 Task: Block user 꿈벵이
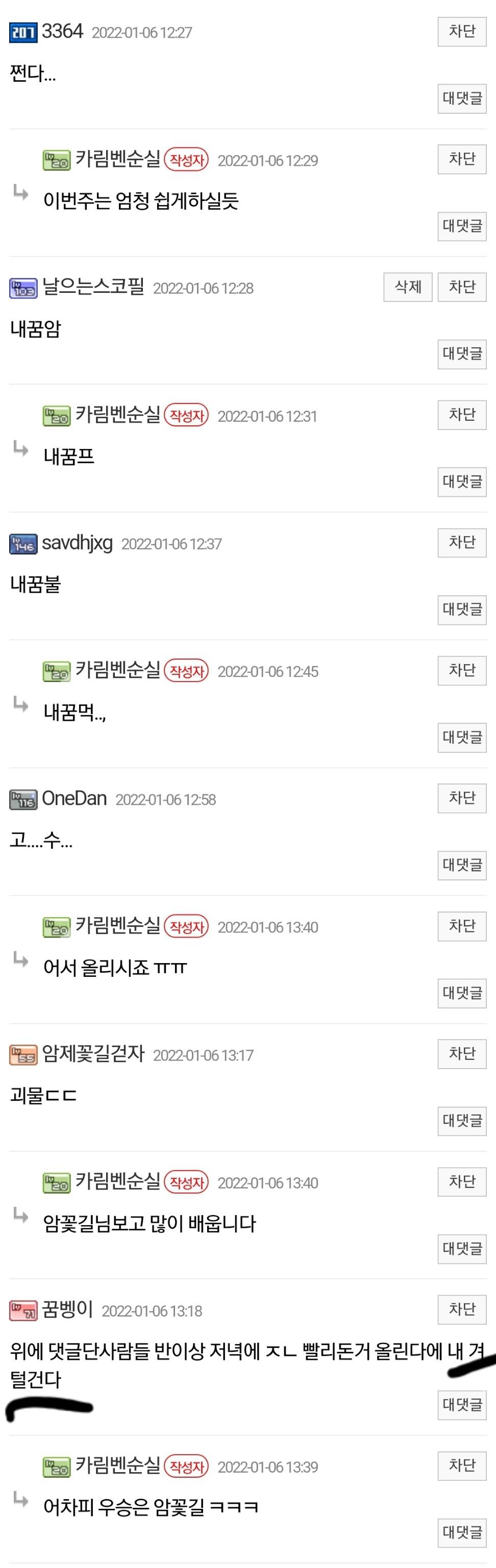click(x=461, y=1309)
